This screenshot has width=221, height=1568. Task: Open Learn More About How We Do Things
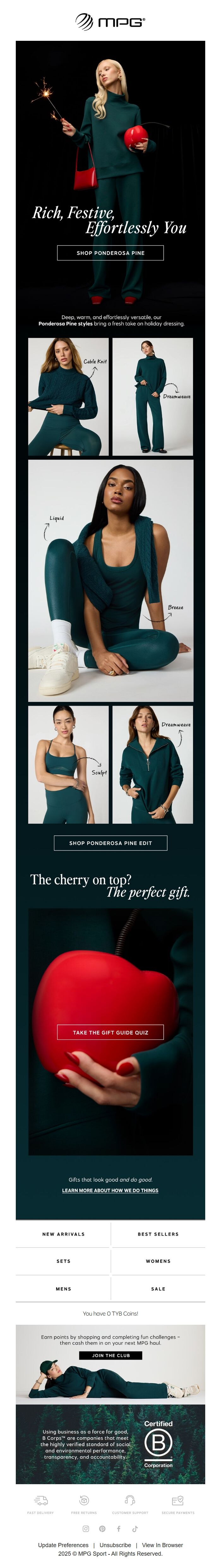(110, 1190)
